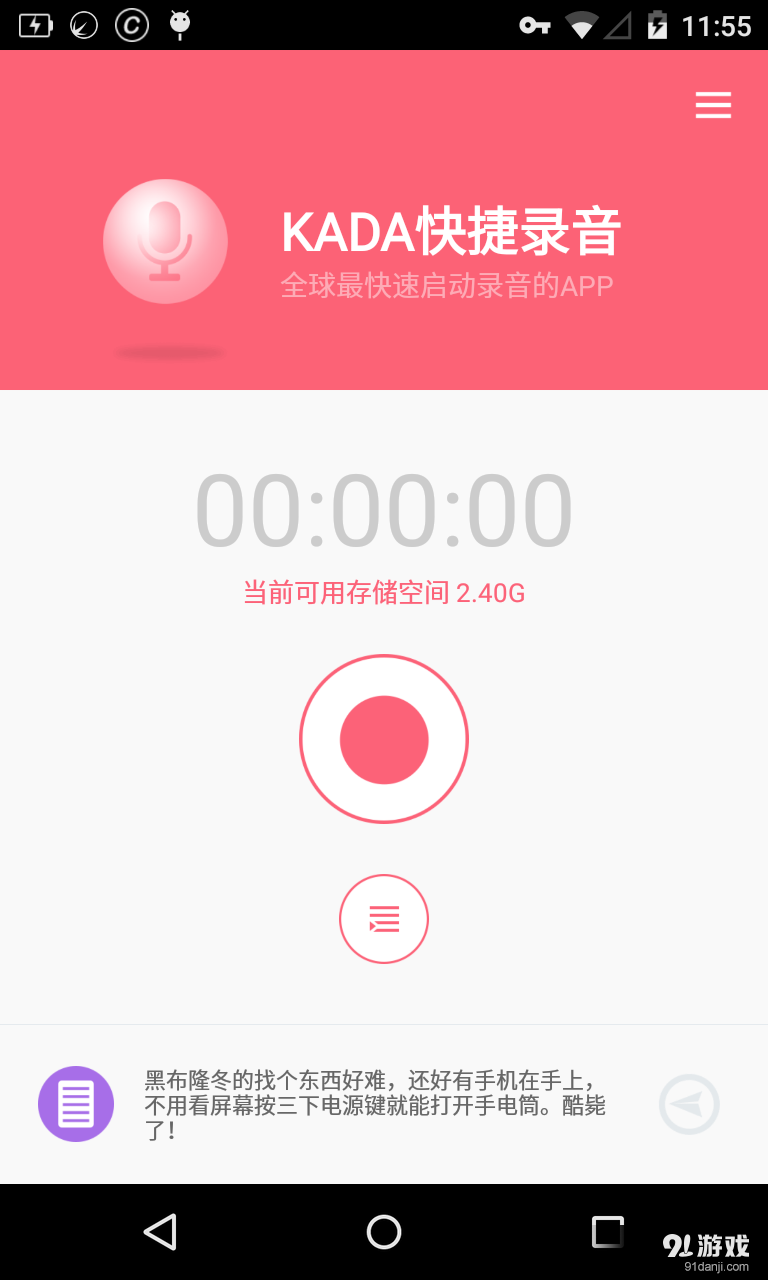Viewport: 768px width, 1280px height.
Task: Tap the battery icon in the status bar
Action: (x=655, y=24)
